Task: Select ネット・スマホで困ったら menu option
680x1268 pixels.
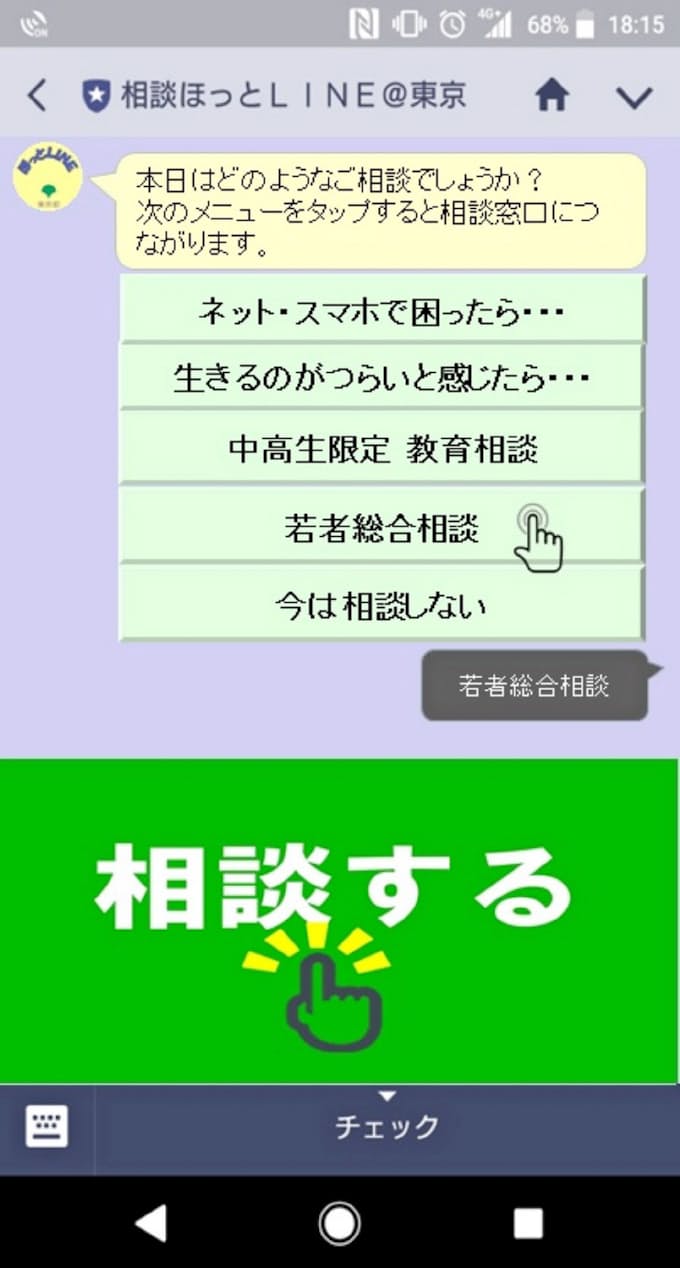Action: pyautogui.click(x=382, y=312)
